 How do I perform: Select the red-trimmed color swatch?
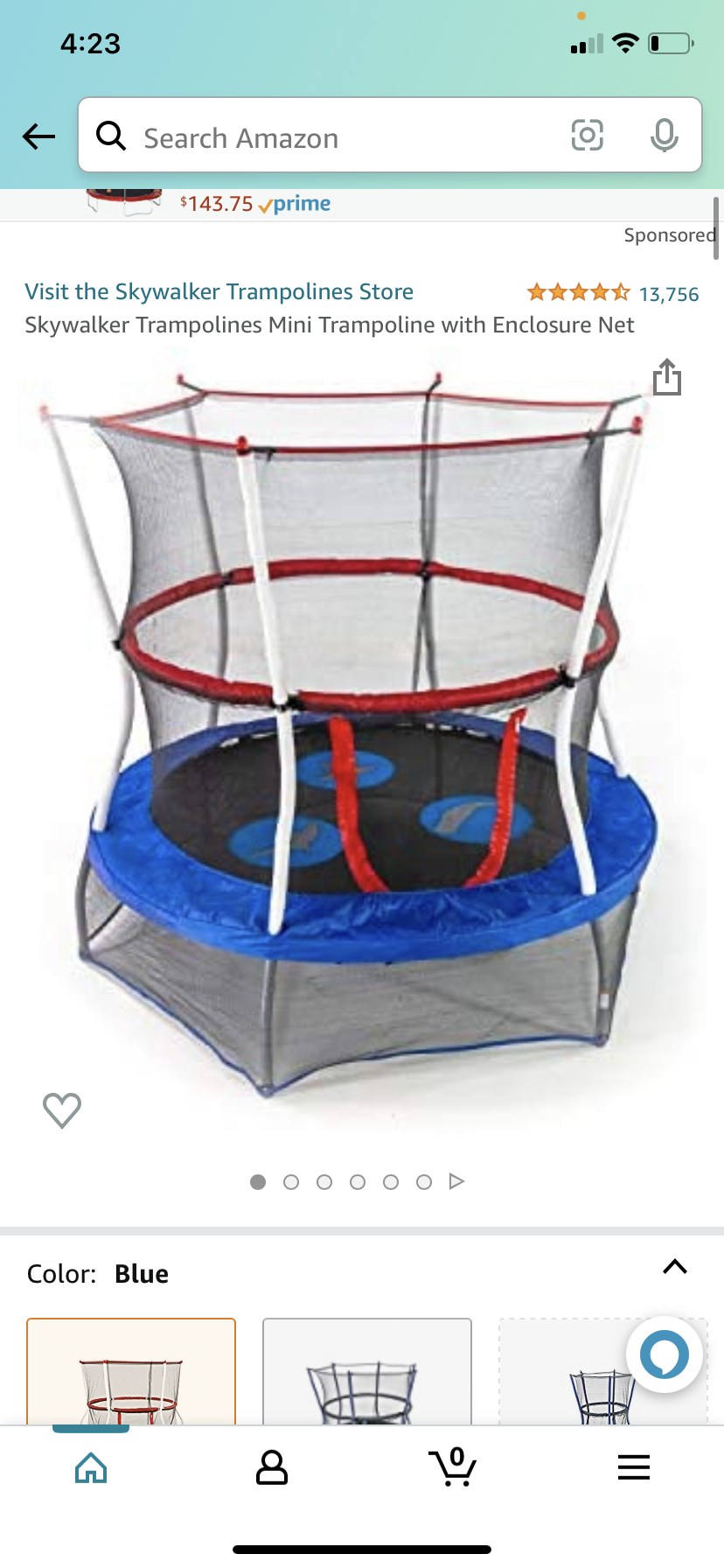[x=131, y=1372]
